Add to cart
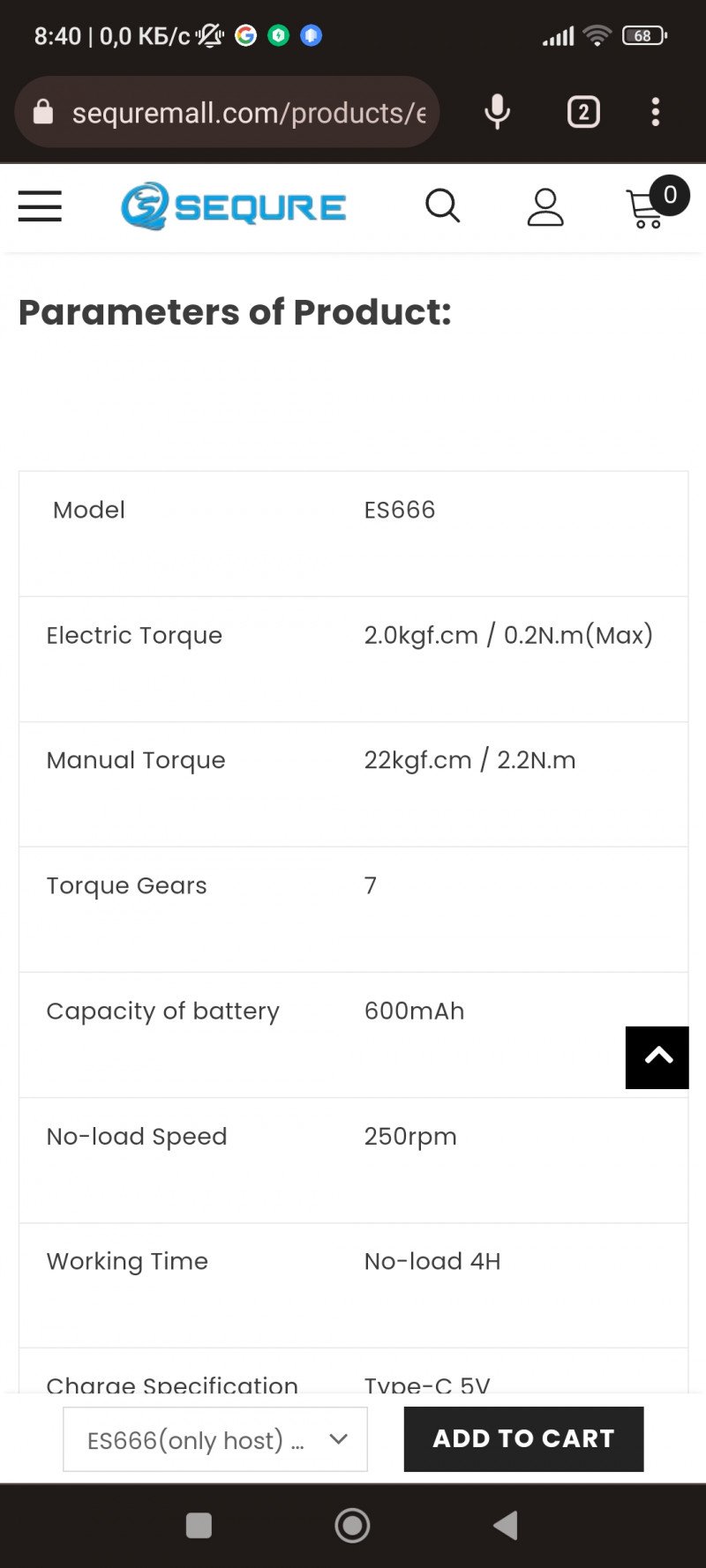The image size is (706, 1568). pyautogui.click(x=523, y=1439)
